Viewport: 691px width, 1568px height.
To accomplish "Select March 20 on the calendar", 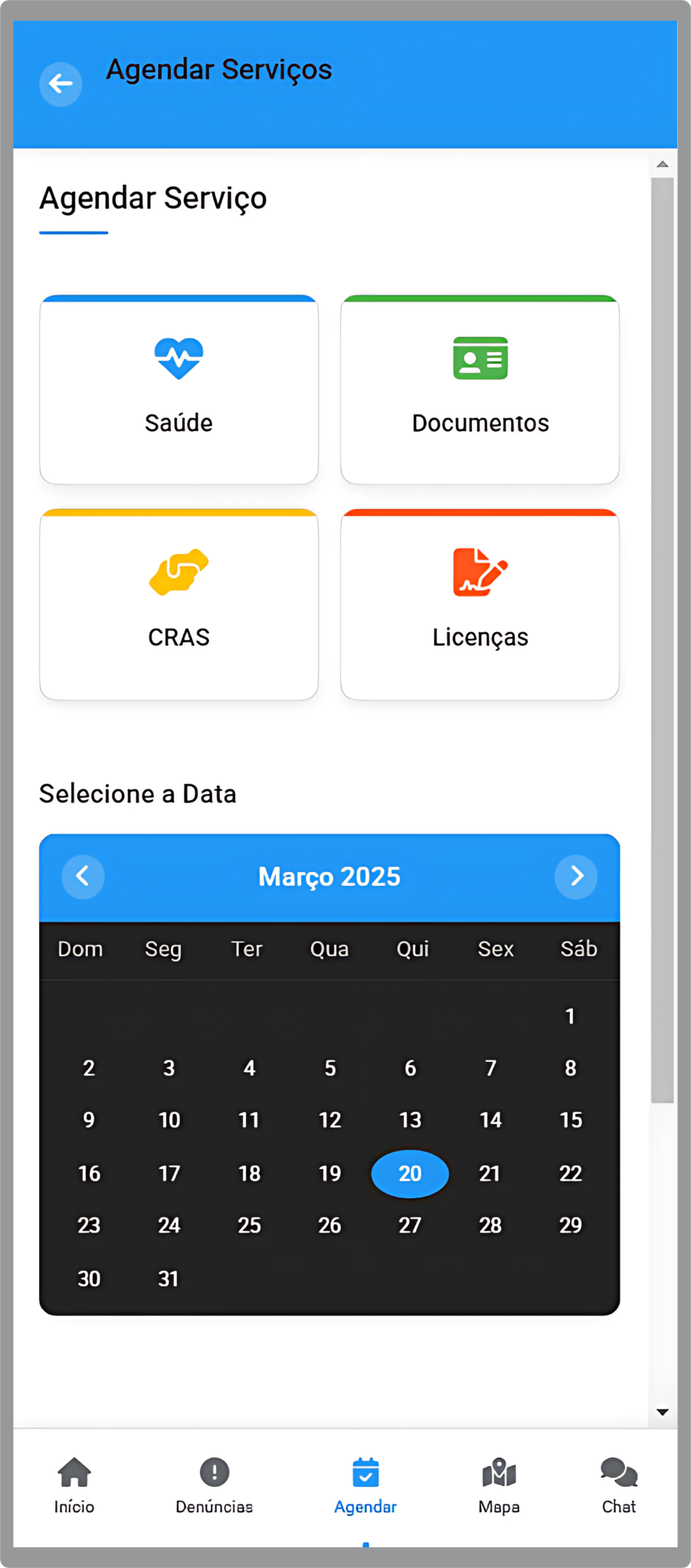I will pos(410,1174).
